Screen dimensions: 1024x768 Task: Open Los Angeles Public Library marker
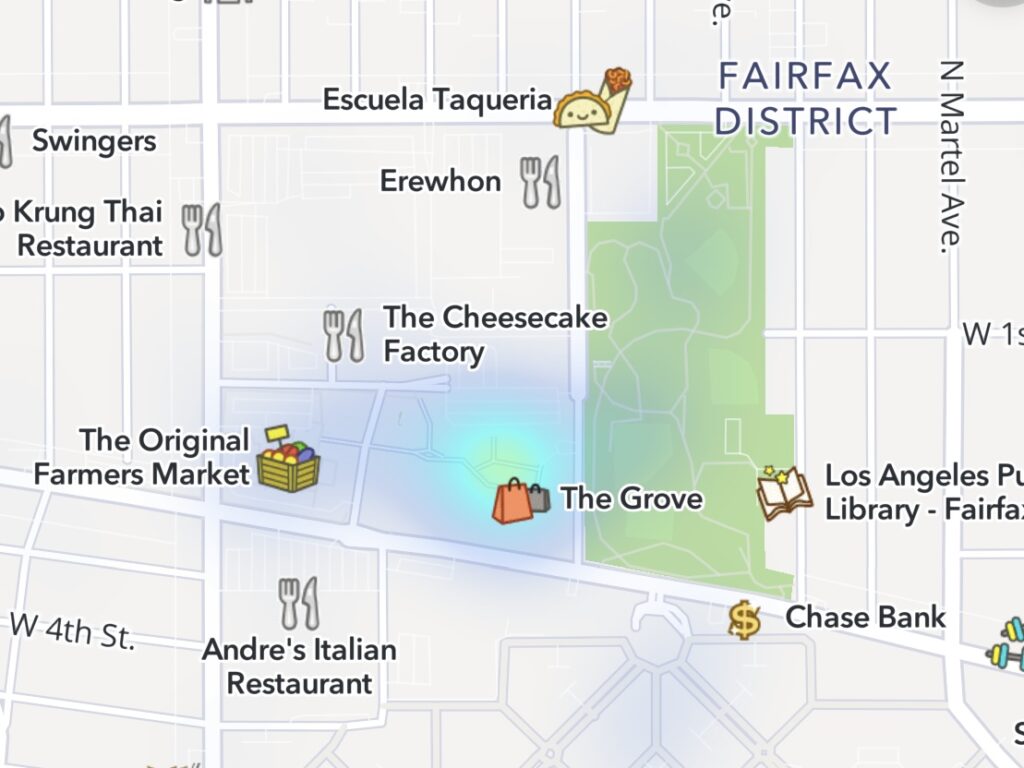click(x=784, y=492)
